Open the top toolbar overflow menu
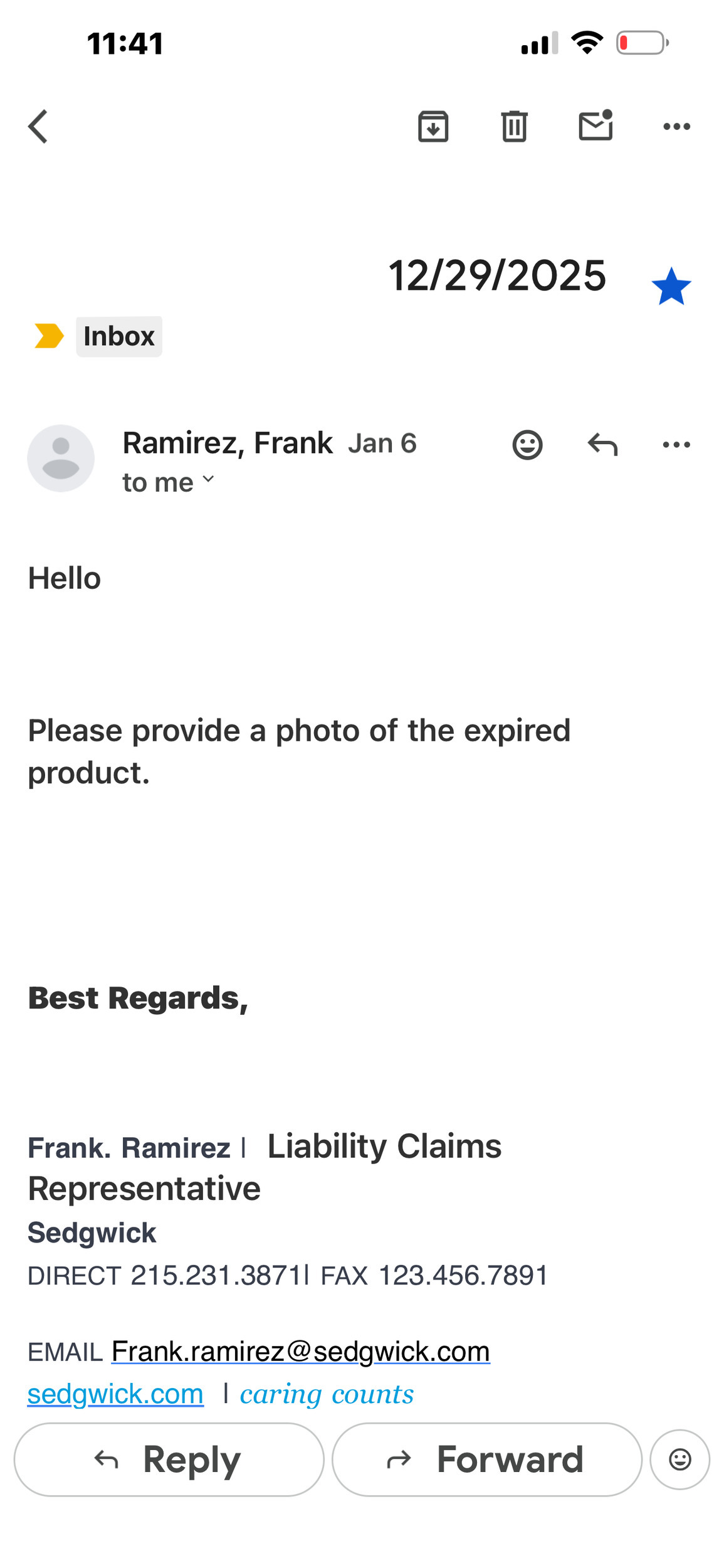Screen dimensions: 724x1568 click(x=676, y=127)
